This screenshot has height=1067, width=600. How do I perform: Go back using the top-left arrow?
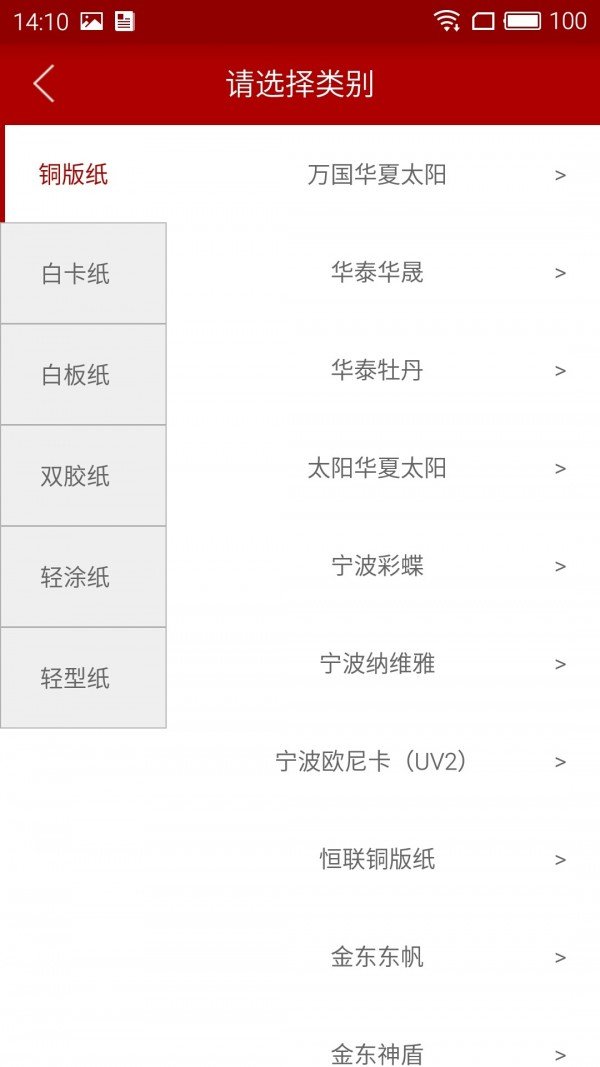(43, 84)
